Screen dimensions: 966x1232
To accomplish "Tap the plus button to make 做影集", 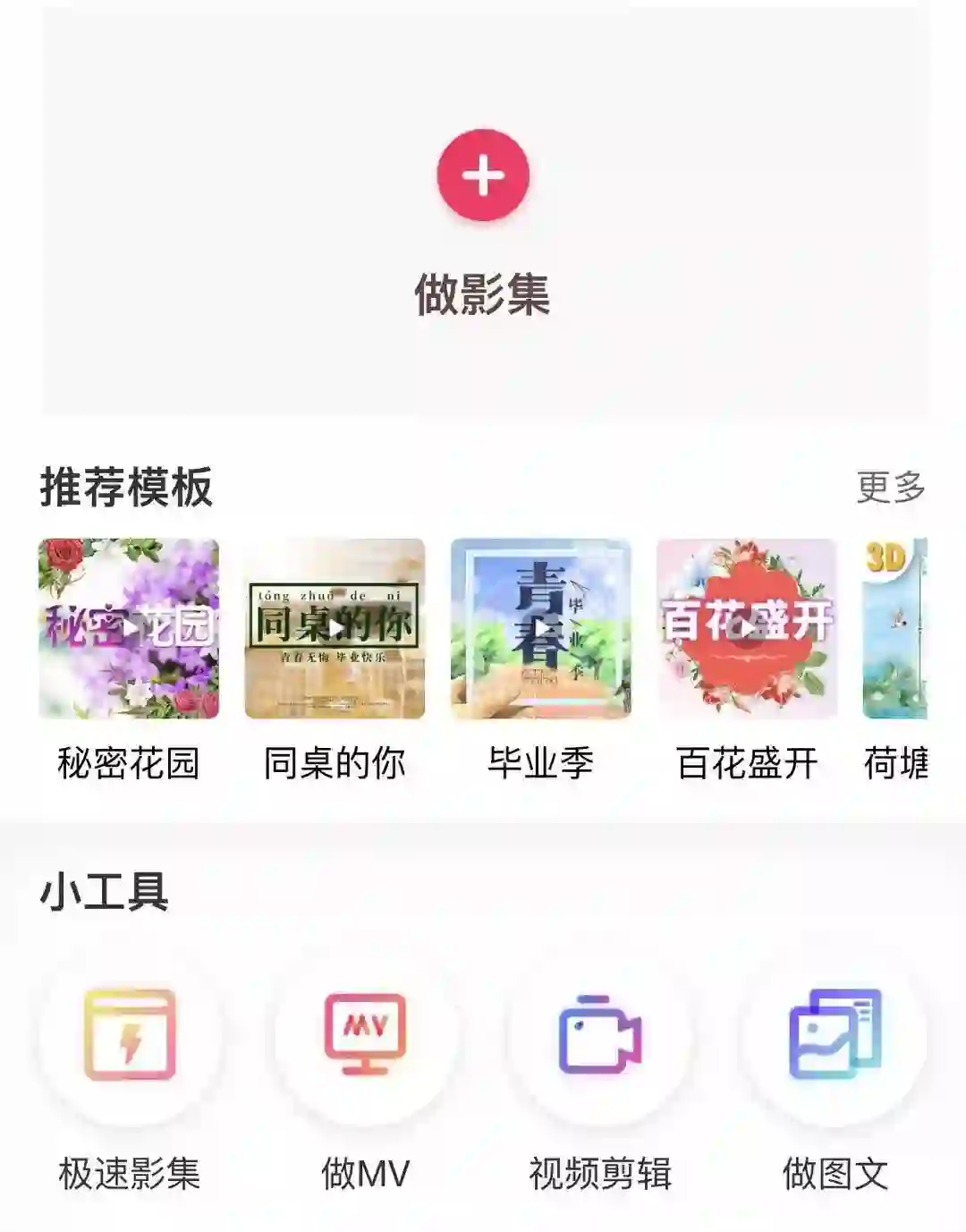I will pyautogui.click(x=483, y=175).
